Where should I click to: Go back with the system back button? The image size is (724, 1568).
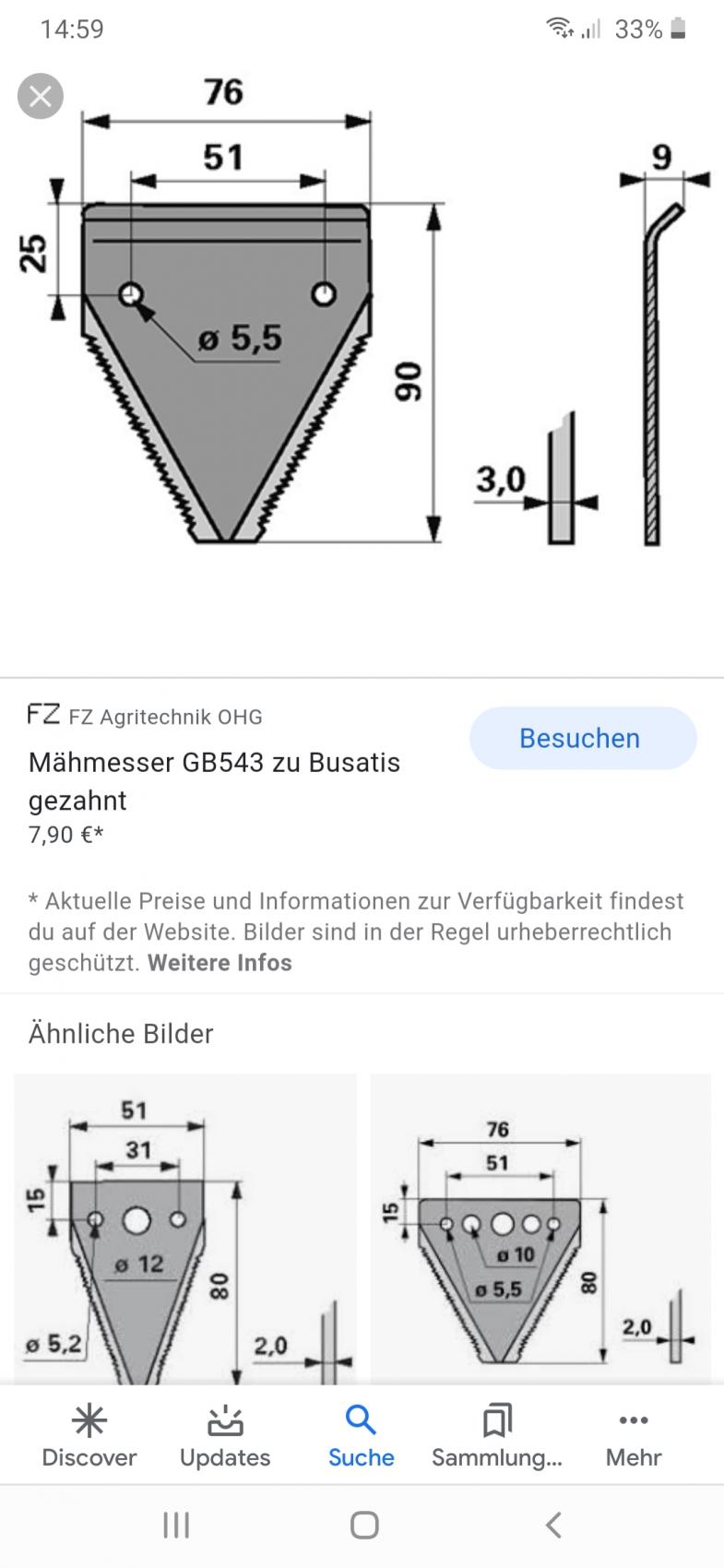(553, 1525)
